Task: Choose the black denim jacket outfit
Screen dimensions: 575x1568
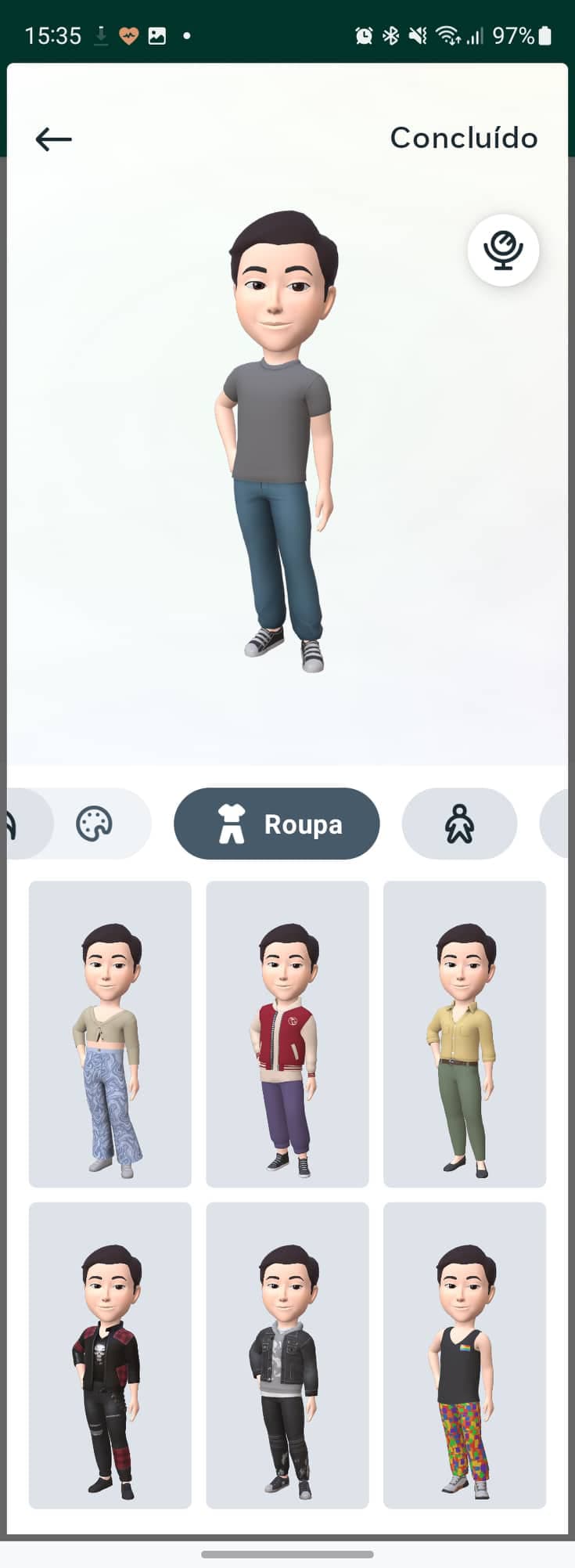Action: [x=287, y=1355]
